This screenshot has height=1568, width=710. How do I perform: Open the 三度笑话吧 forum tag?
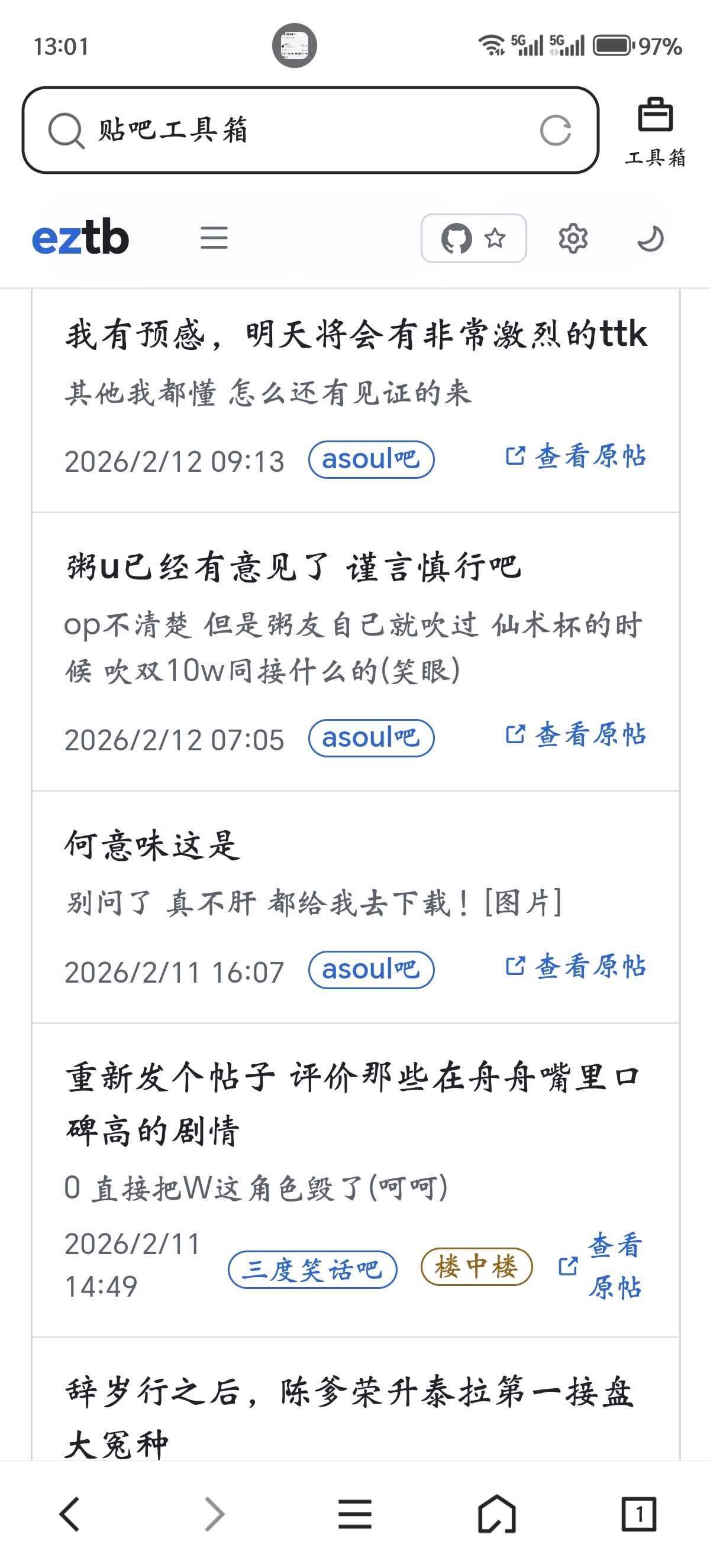(x=312, y=1269)
